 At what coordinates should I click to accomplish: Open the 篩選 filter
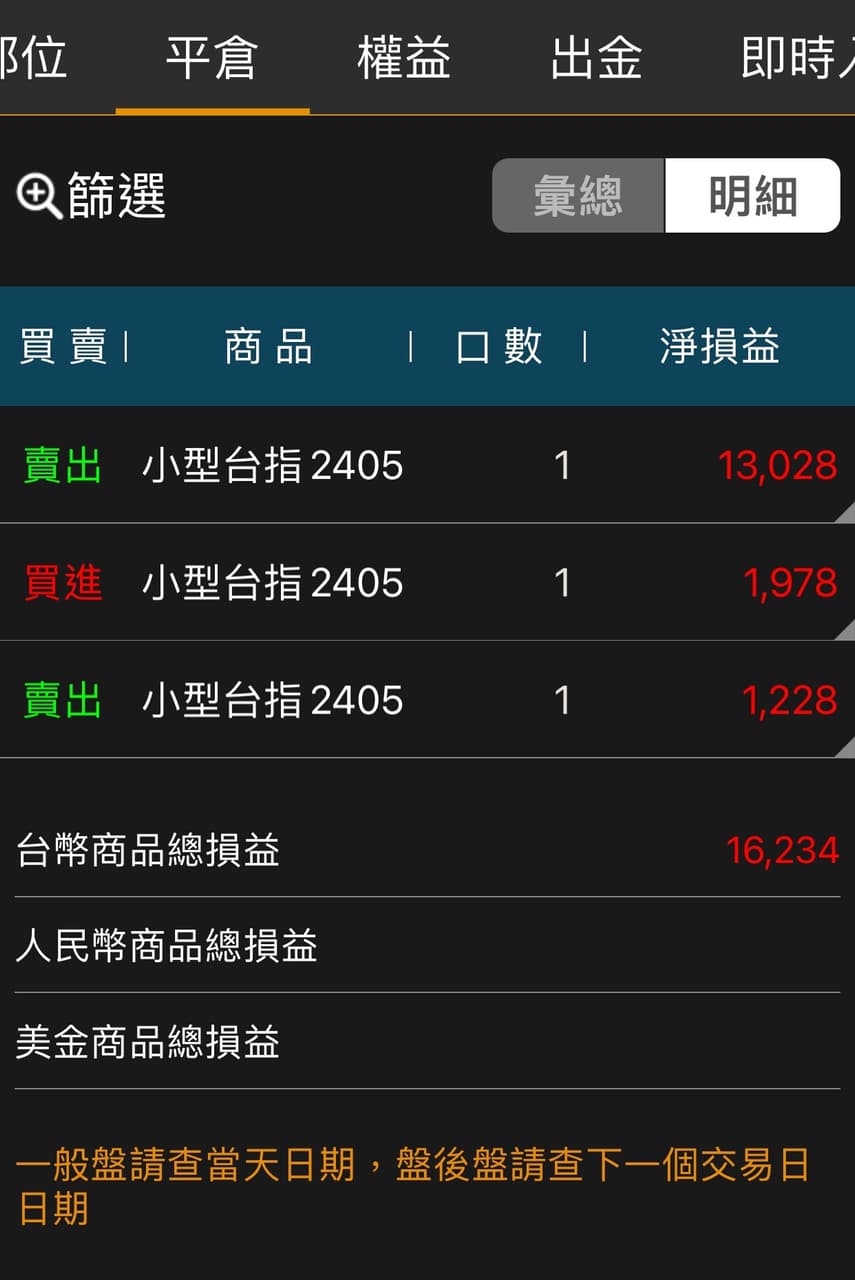92,196
